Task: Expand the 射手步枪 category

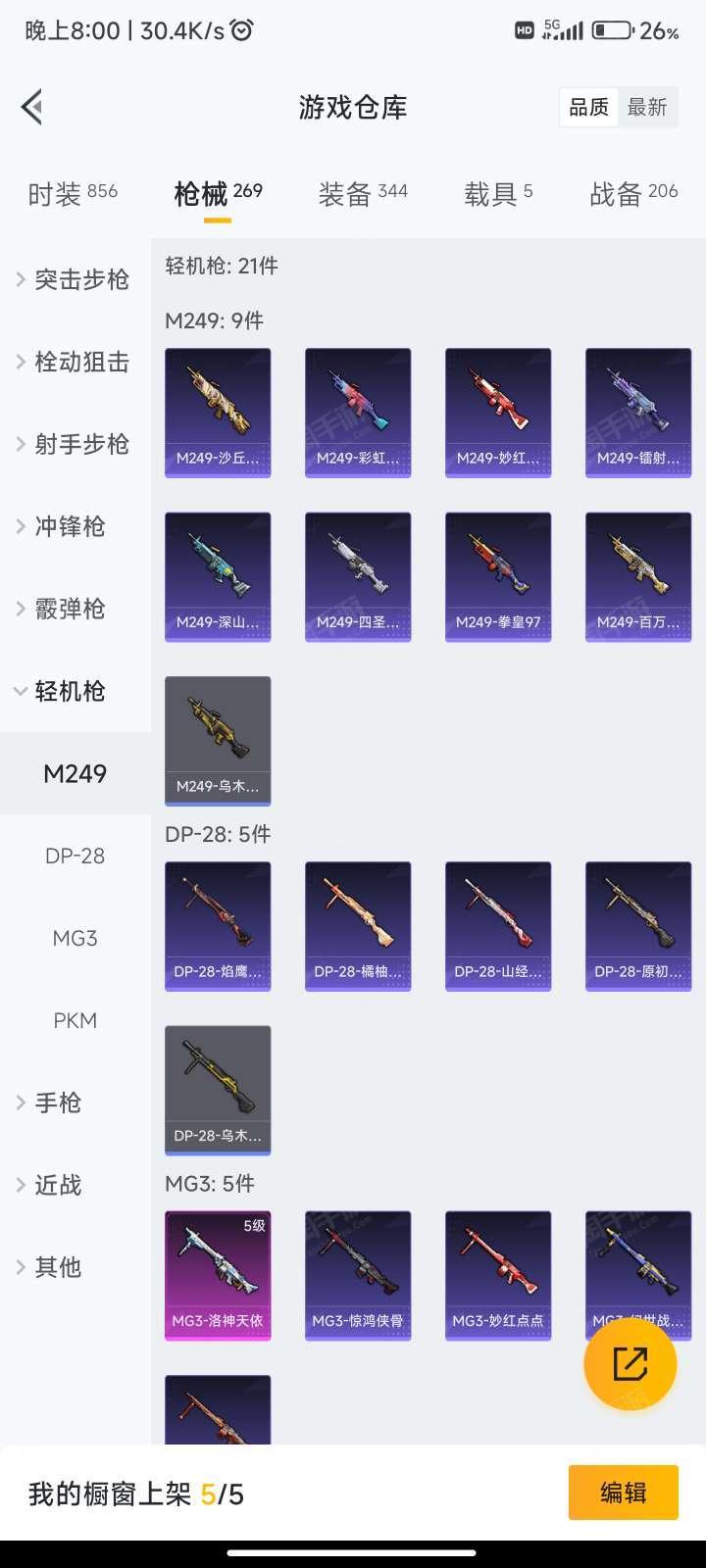Action: [75, 444]
